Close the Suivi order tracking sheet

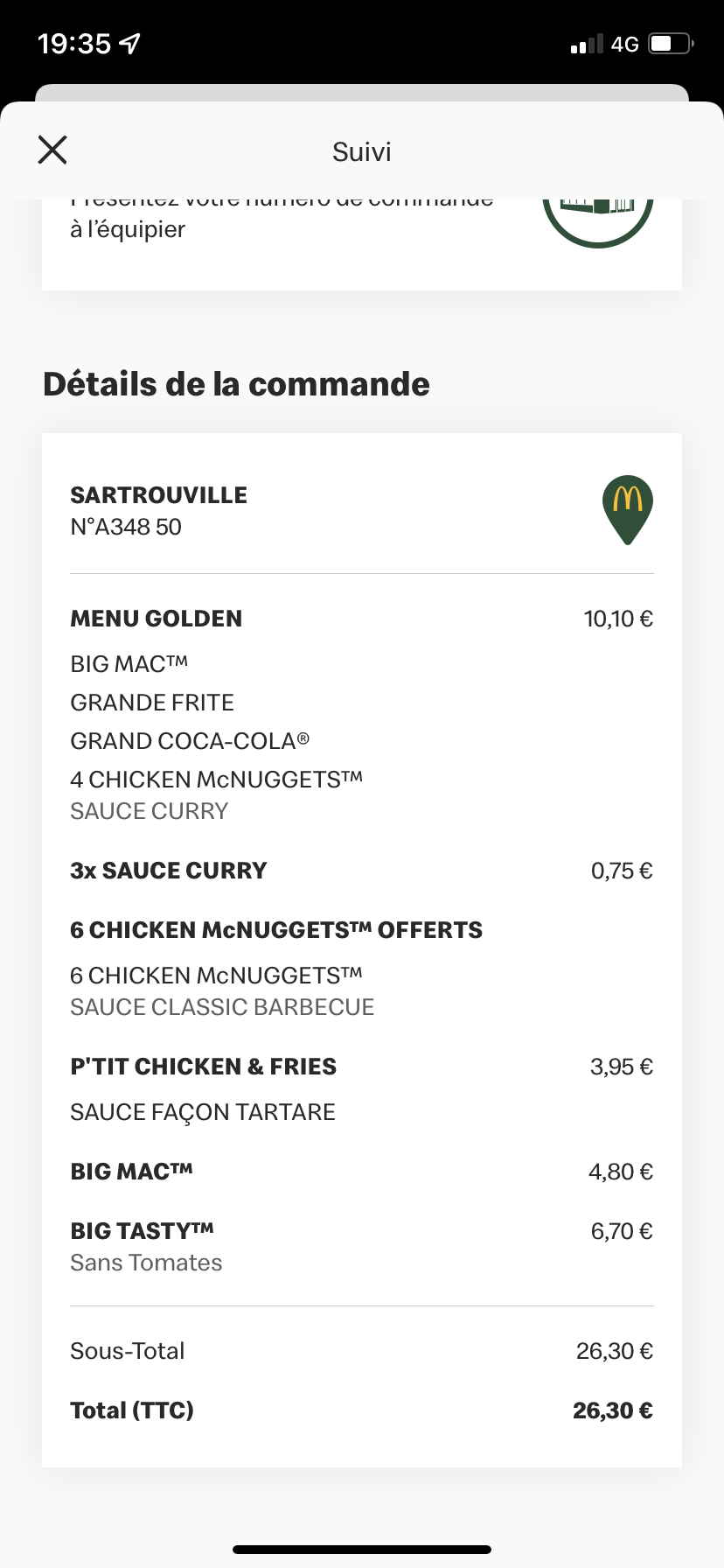click(52, 150)
